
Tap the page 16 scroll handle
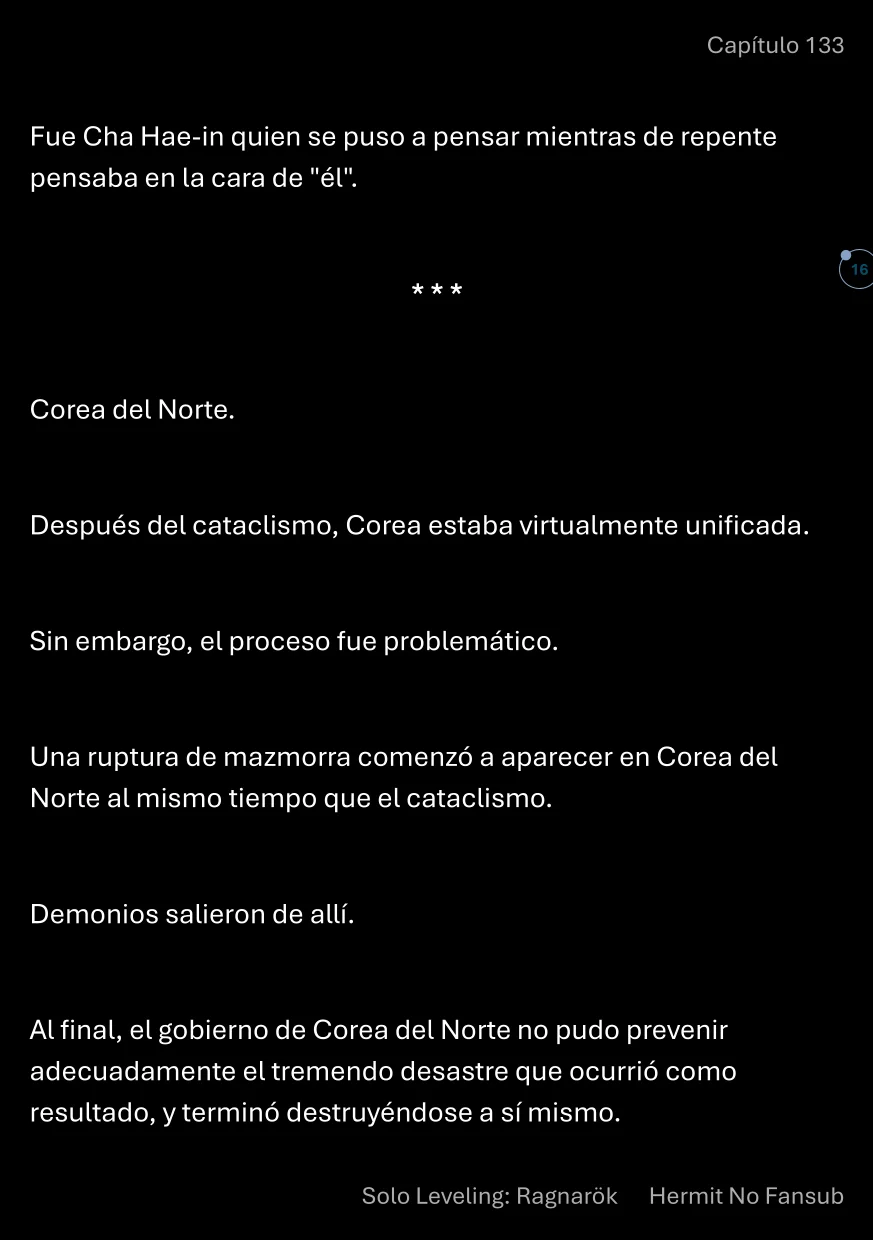[x=857, y=270]
